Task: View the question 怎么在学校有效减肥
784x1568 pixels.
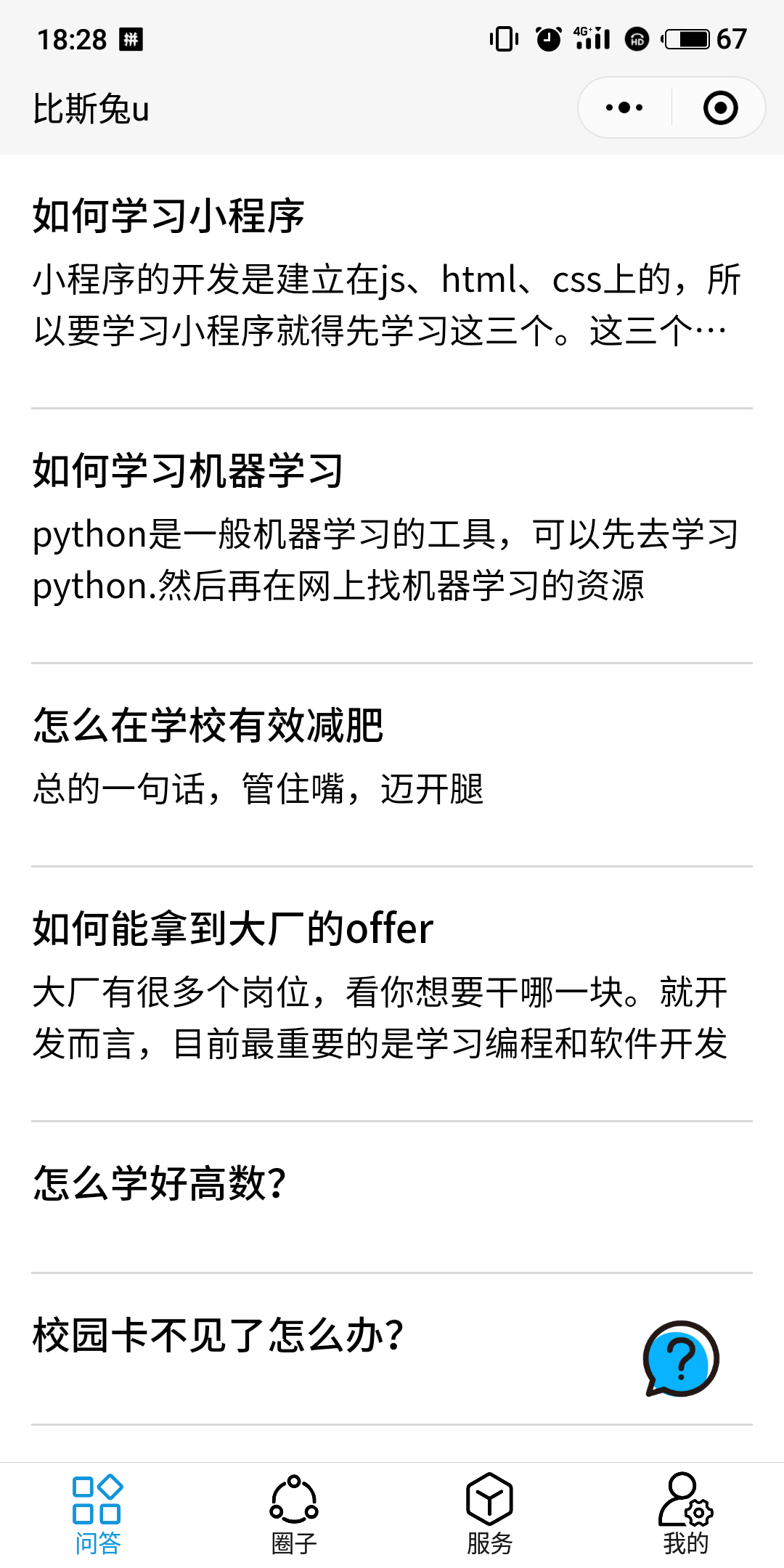Action: coord(208,725)
